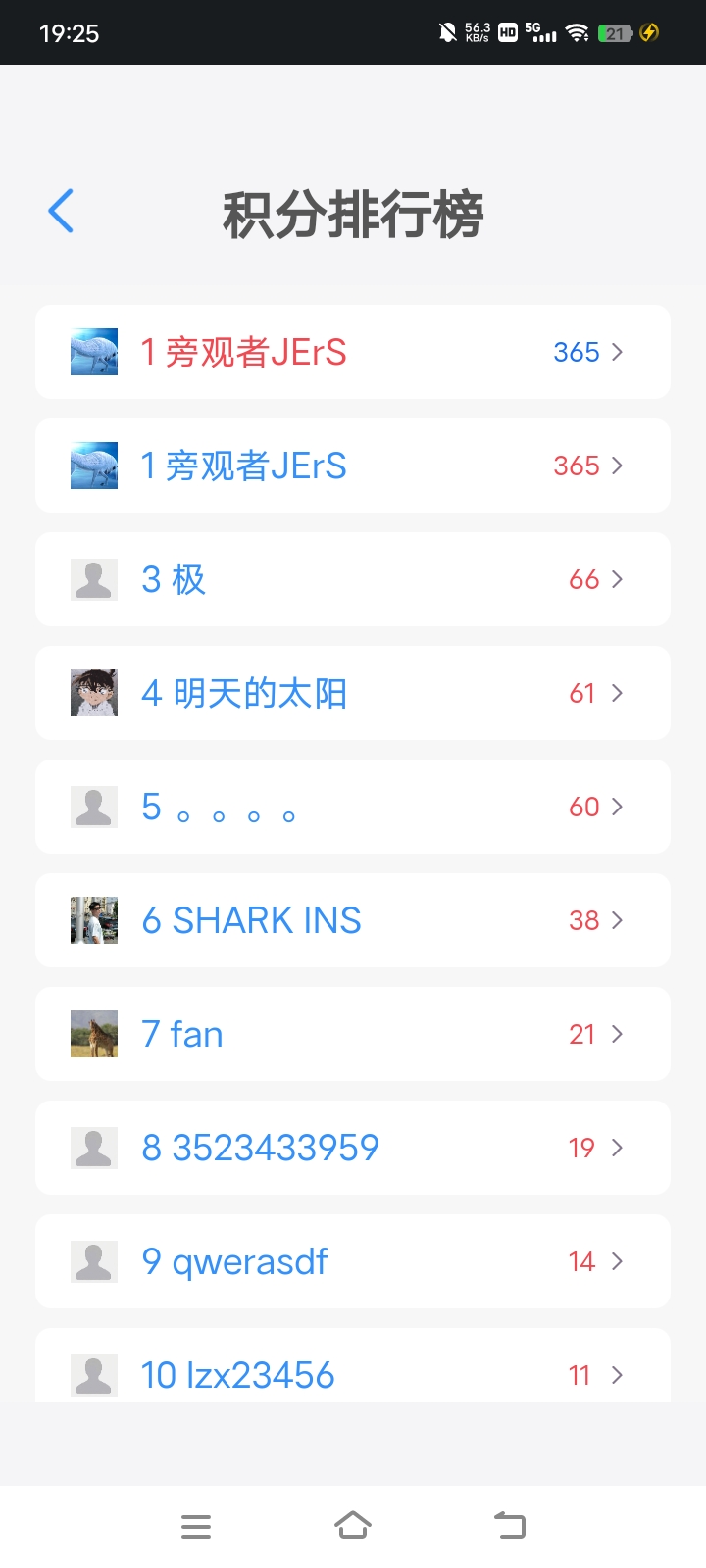Tap the system home button
The height and width of the screenshot is (1568, 706).
click(x=353, y=1526)
